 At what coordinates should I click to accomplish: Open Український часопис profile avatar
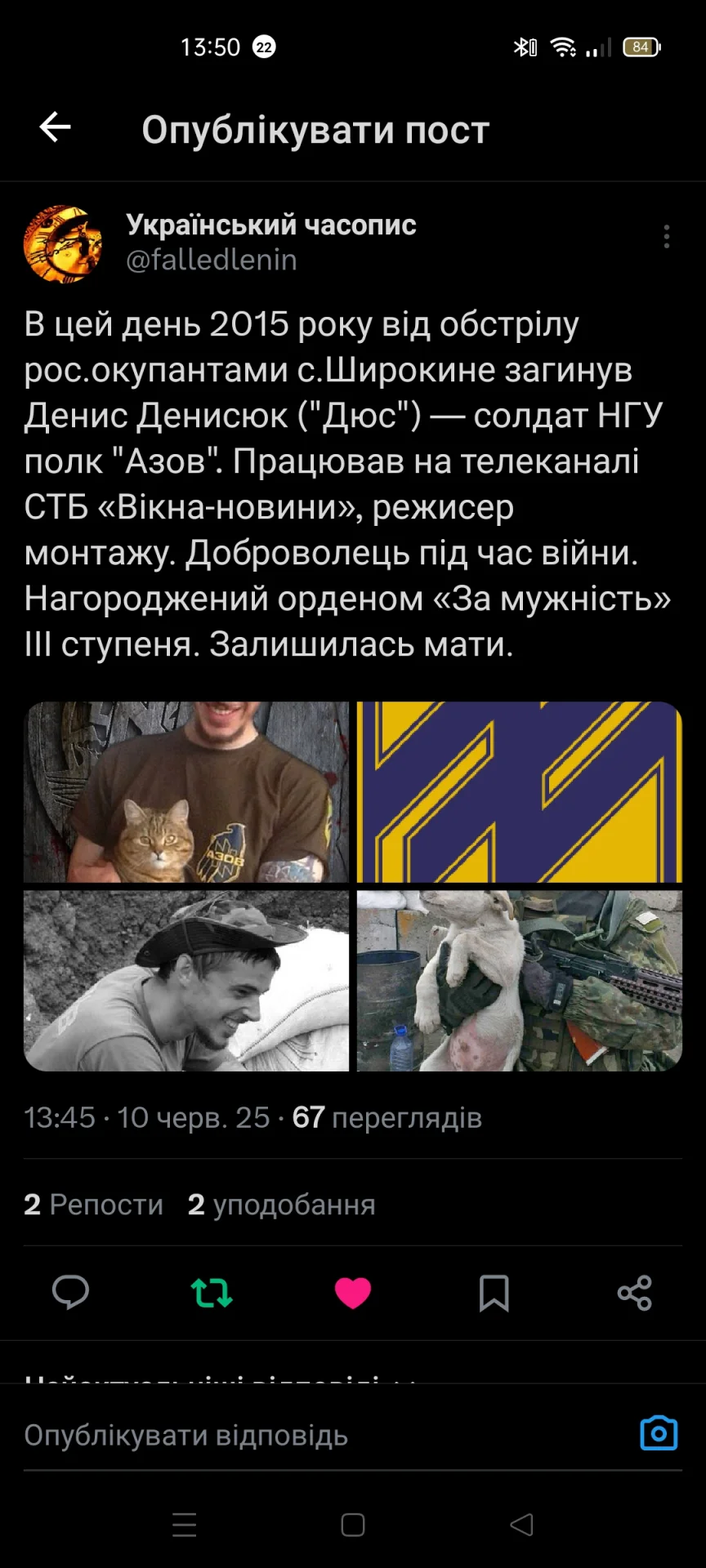click(x=63, y=243)
